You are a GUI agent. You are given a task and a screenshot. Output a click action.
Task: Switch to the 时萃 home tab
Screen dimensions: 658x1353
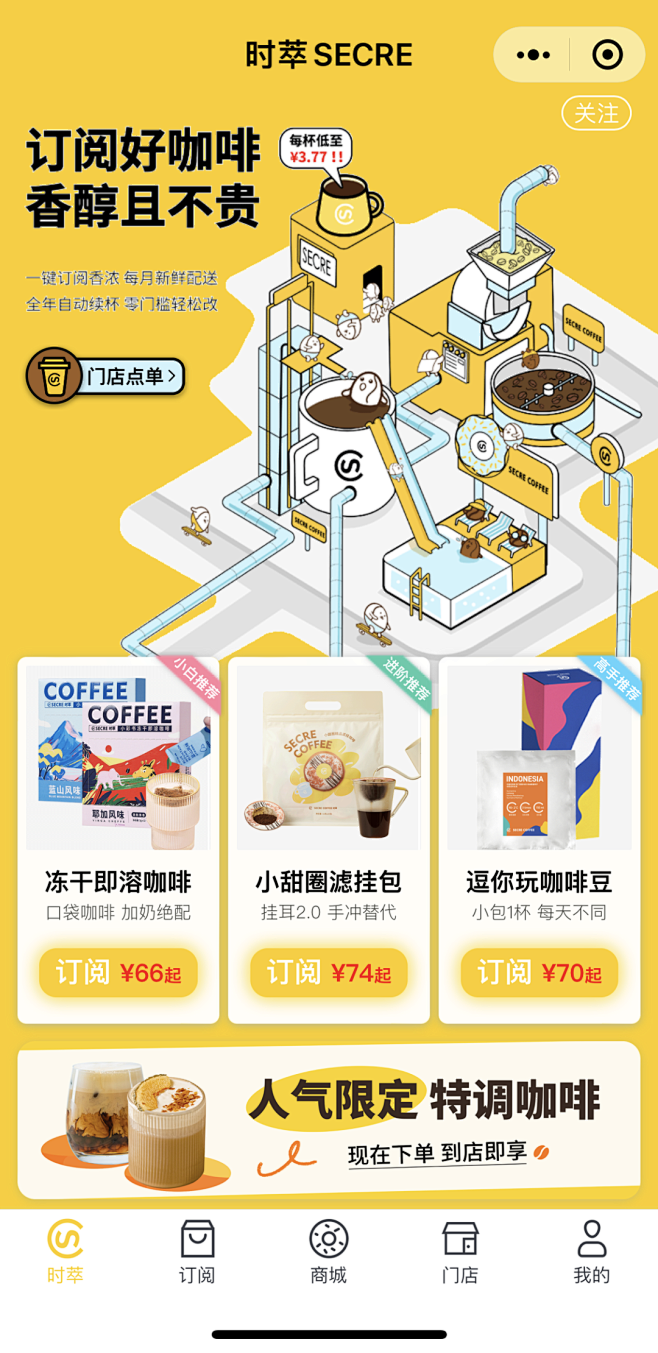click(x=65, y=1251)
